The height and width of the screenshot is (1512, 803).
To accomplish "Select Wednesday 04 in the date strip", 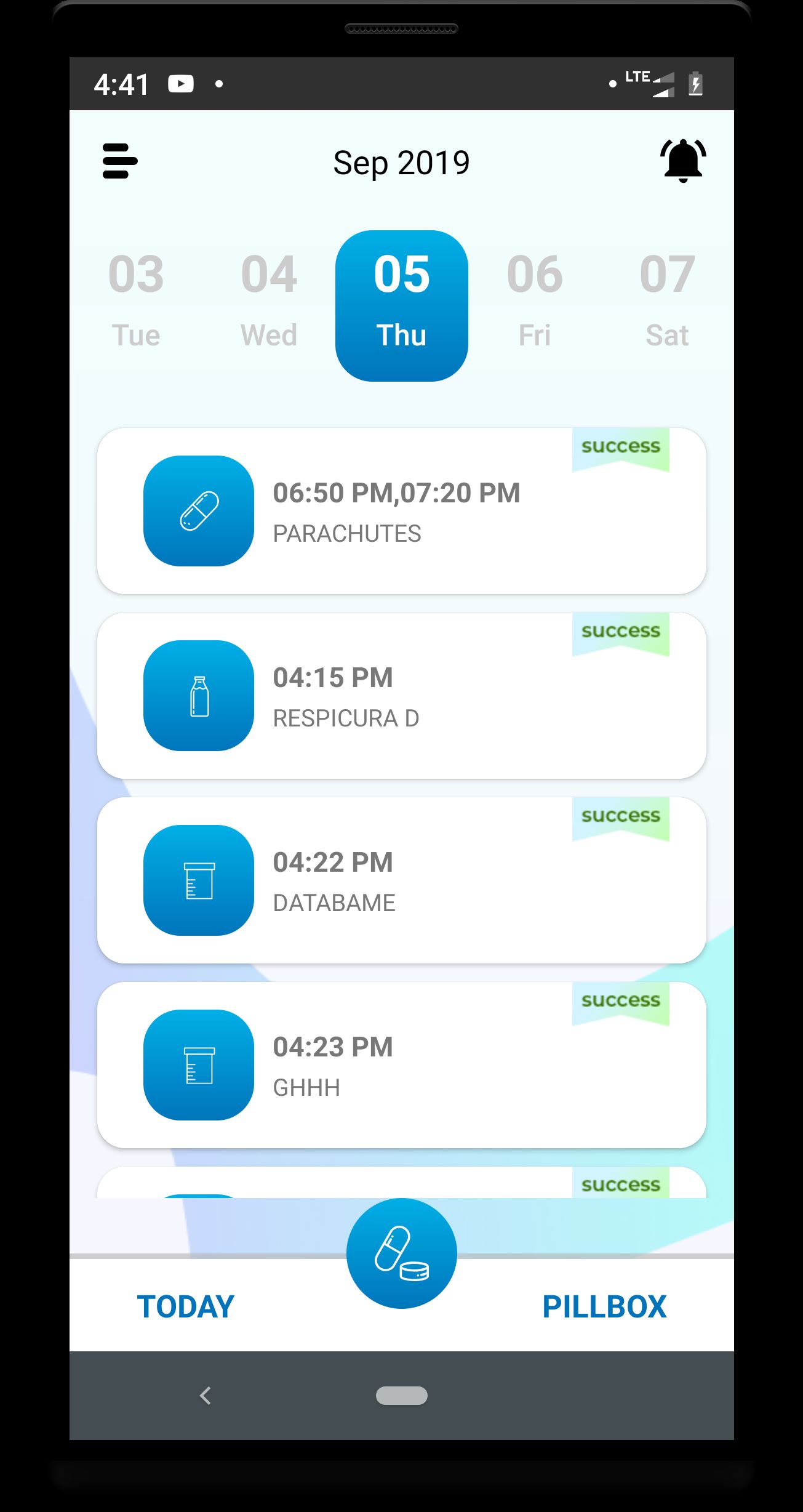I will [x=269, y=300].
